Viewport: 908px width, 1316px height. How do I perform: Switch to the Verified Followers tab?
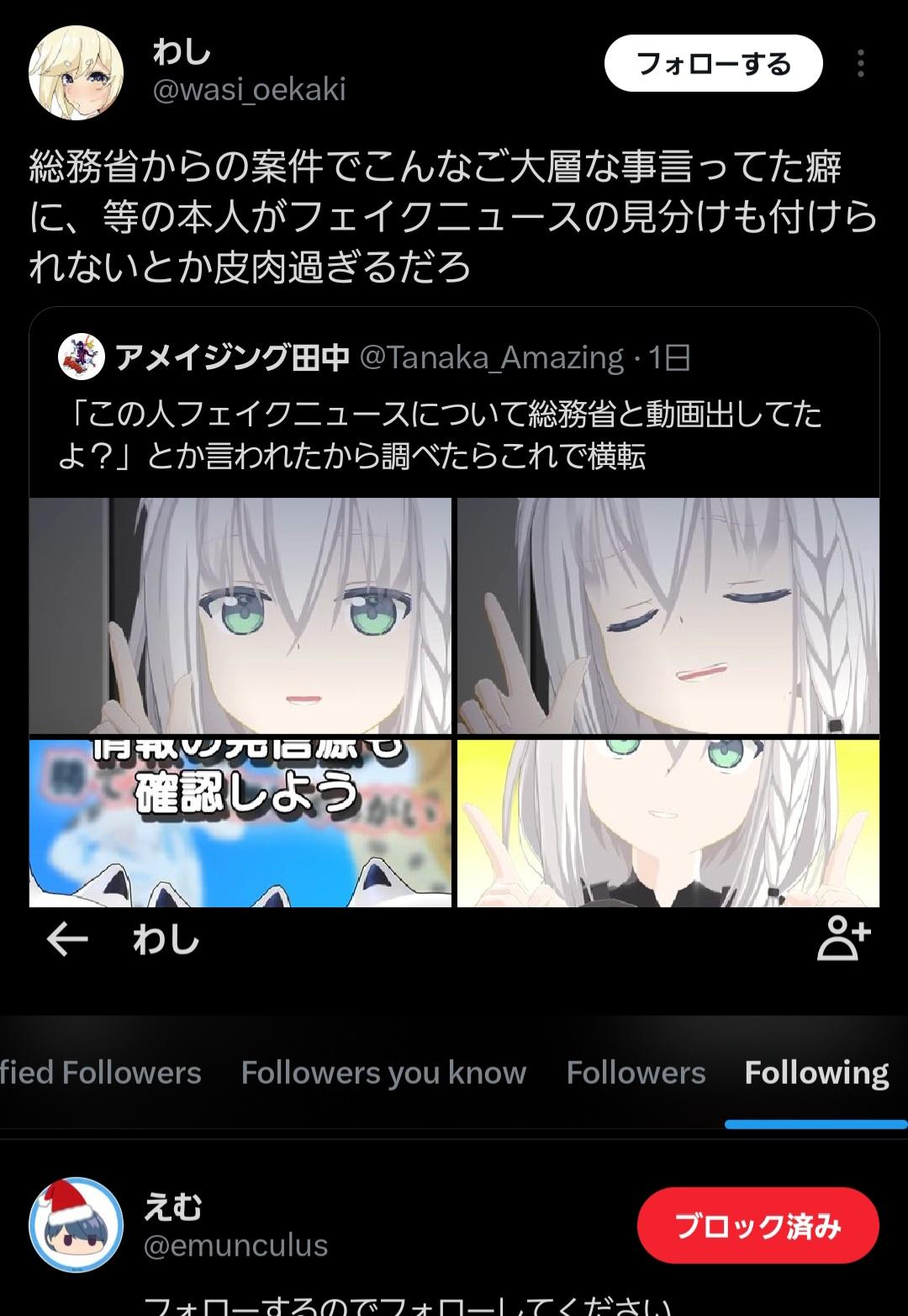click(x=100, y=1072)
